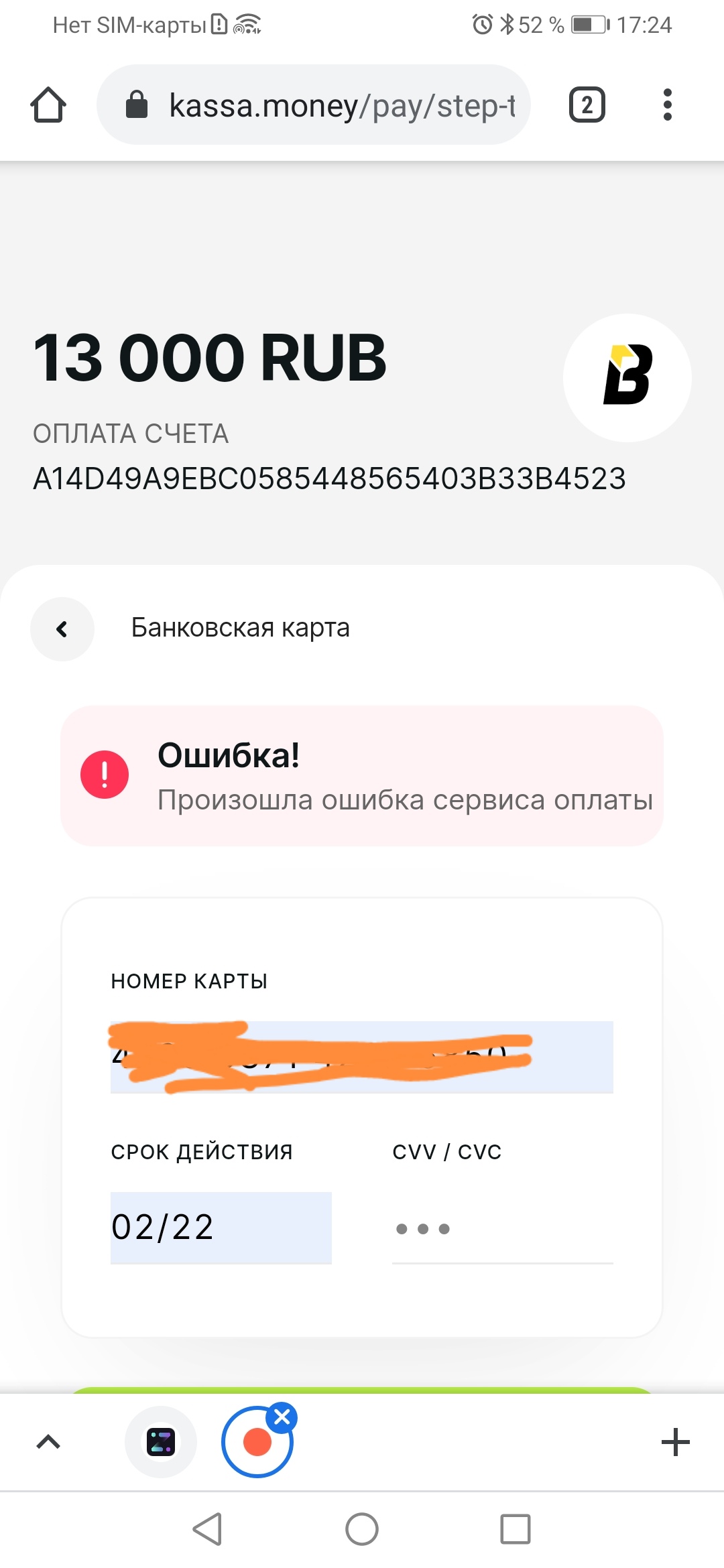Close the screen recorder bubble
This screenshot has width=724, height=1568.
tap(282, 1417)
